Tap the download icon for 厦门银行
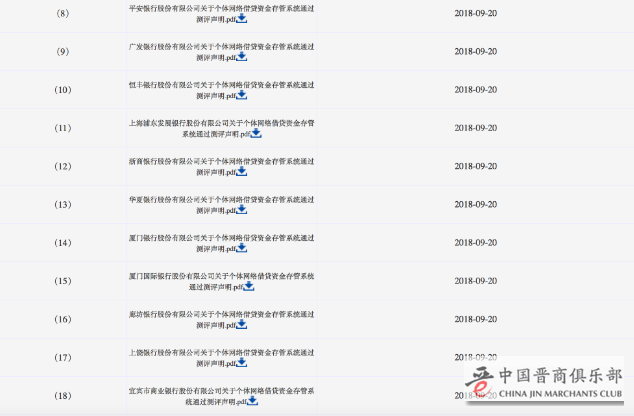634x416 pixels. 242,248
